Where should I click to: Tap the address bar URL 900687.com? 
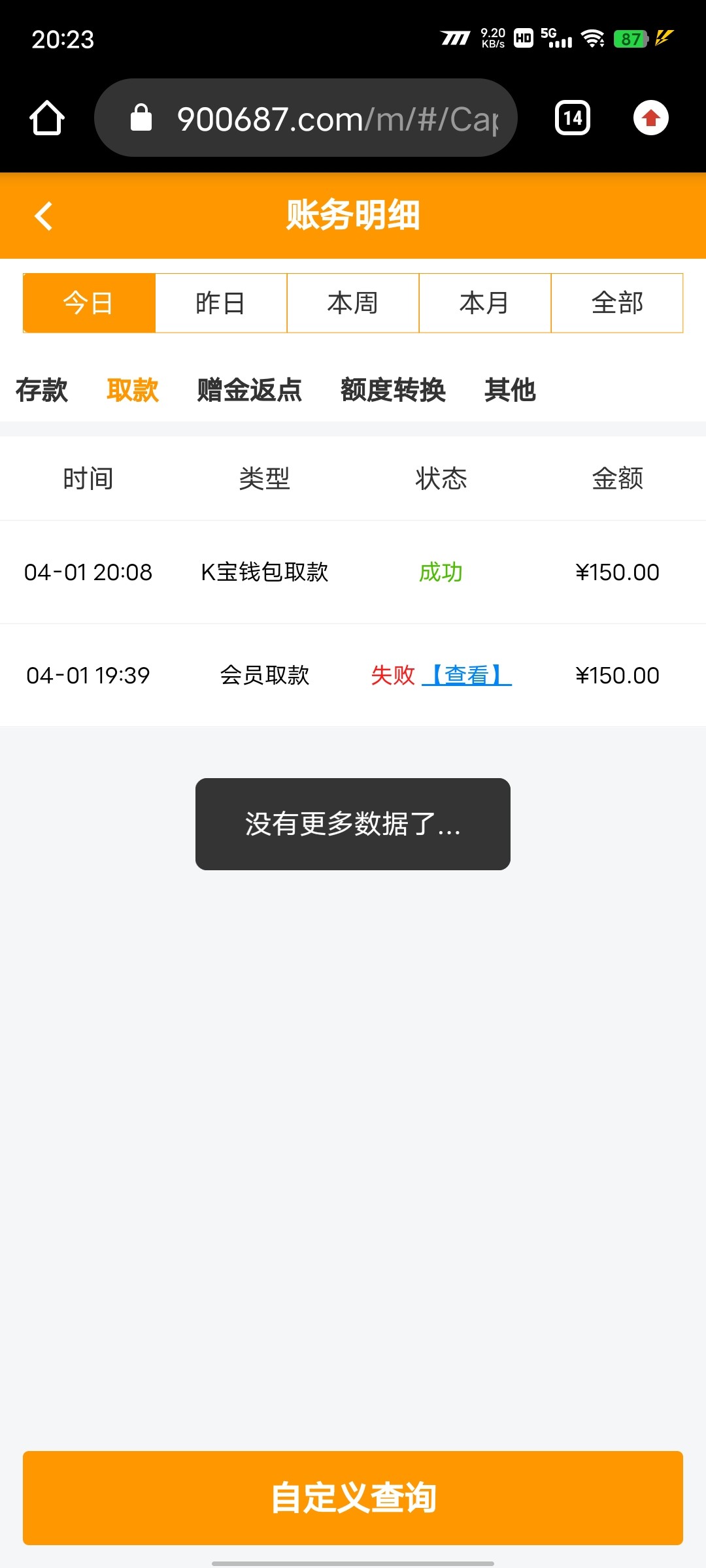click(x=307, y=116)
